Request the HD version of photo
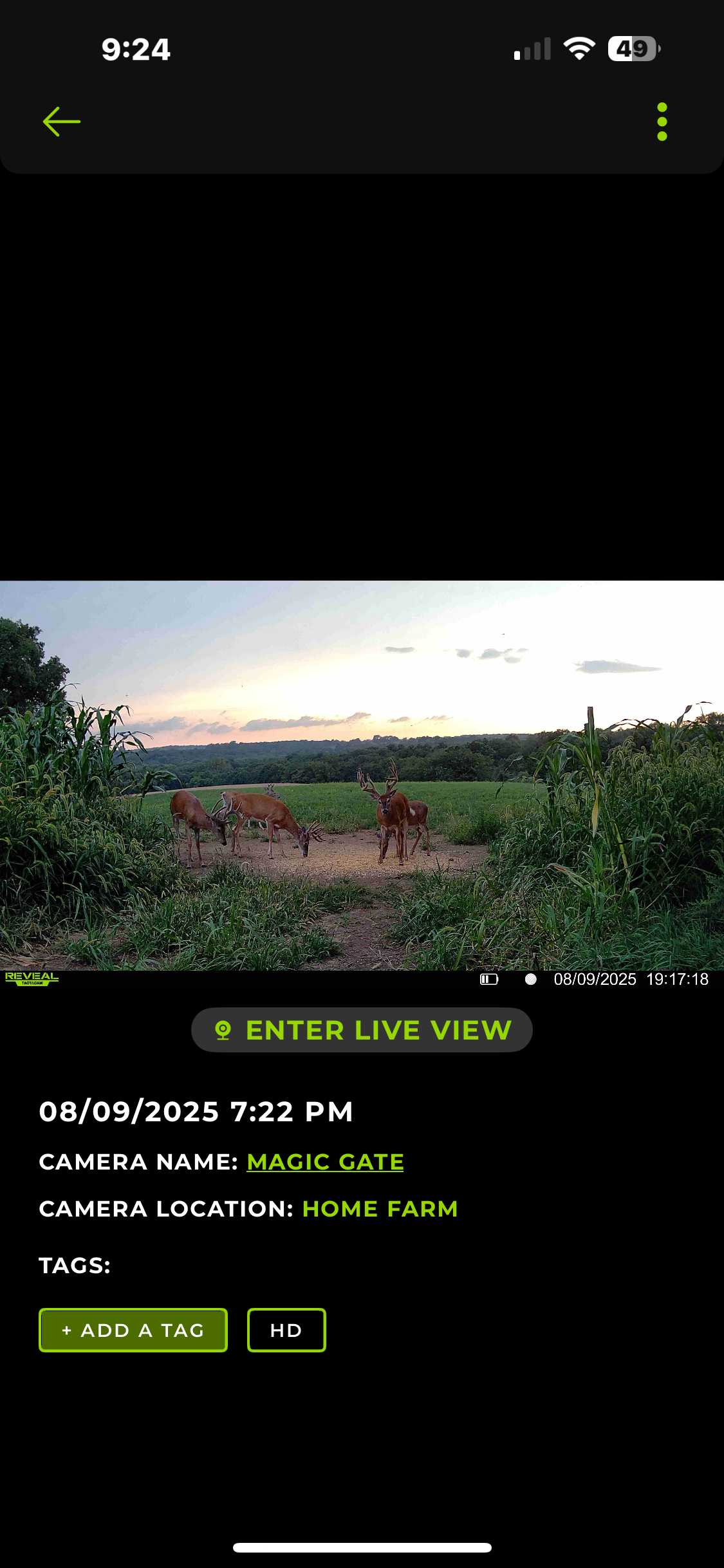The image size is (724, 1568). (x=286, y=1330)
